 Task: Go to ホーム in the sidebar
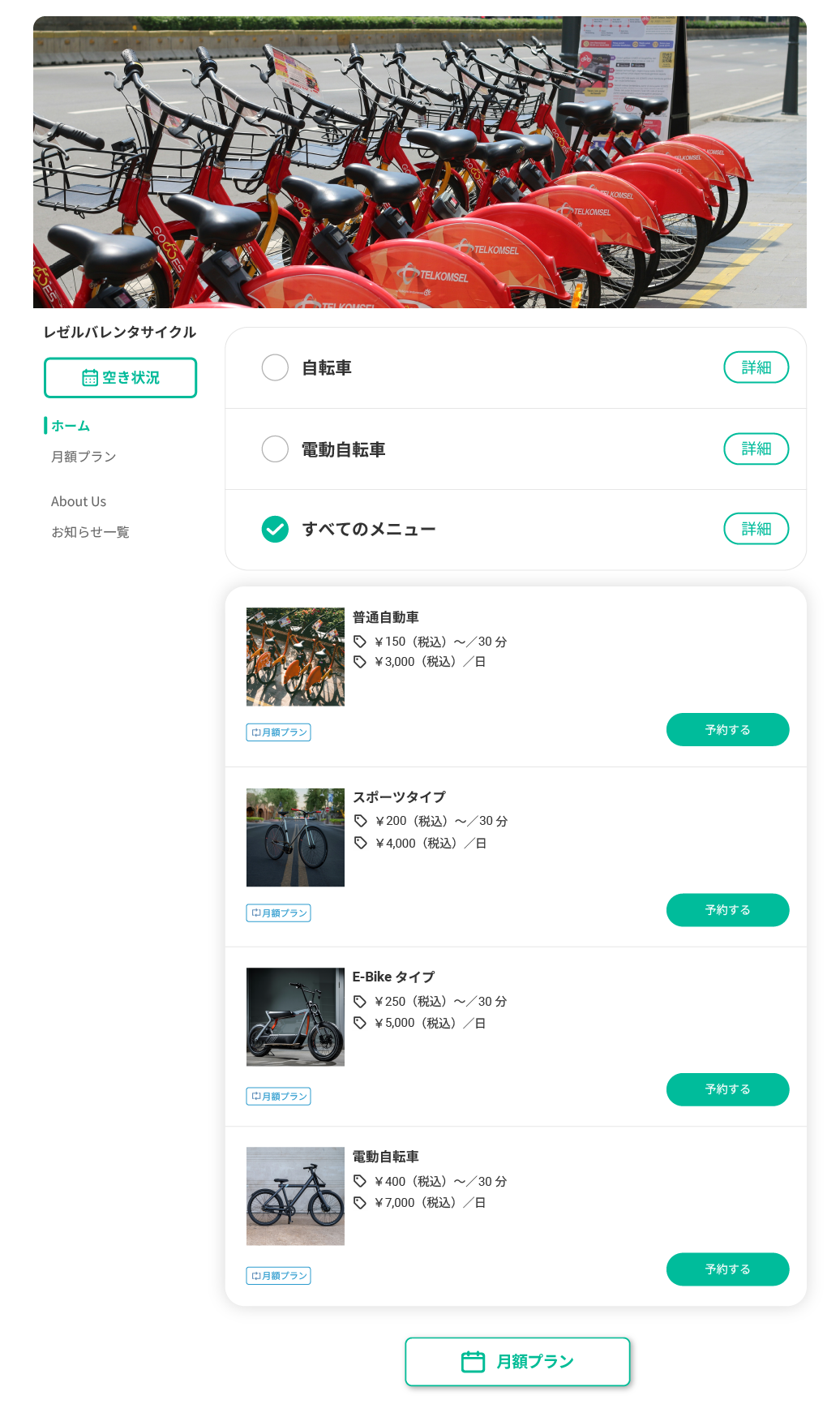tap(71, 426)
